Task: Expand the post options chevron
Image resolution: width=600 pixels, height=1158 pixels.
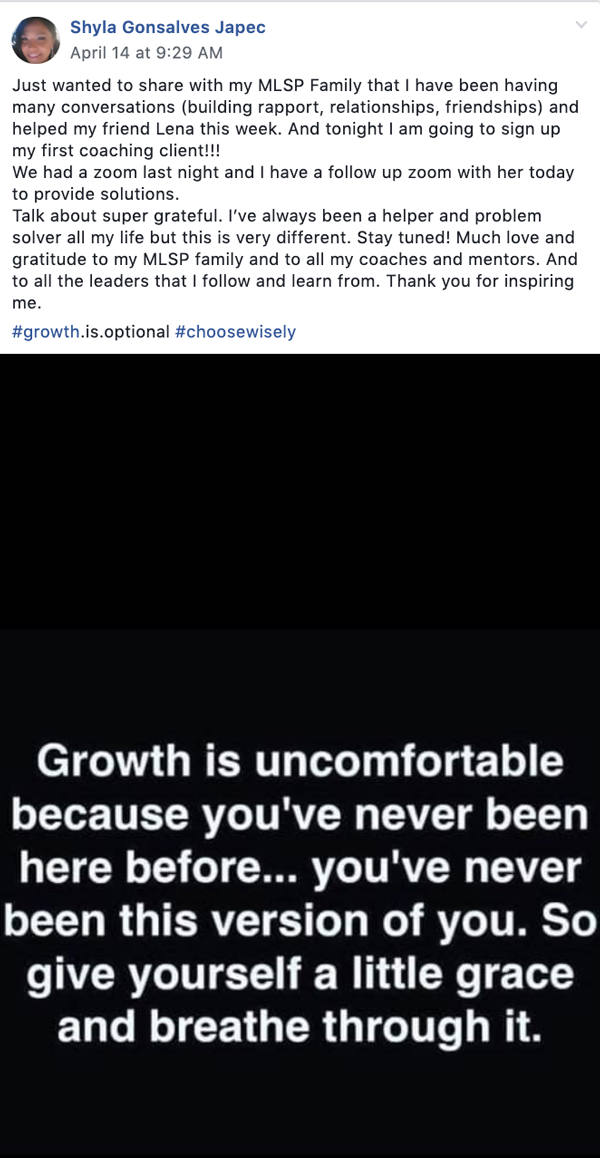Action: click(581, 25)
